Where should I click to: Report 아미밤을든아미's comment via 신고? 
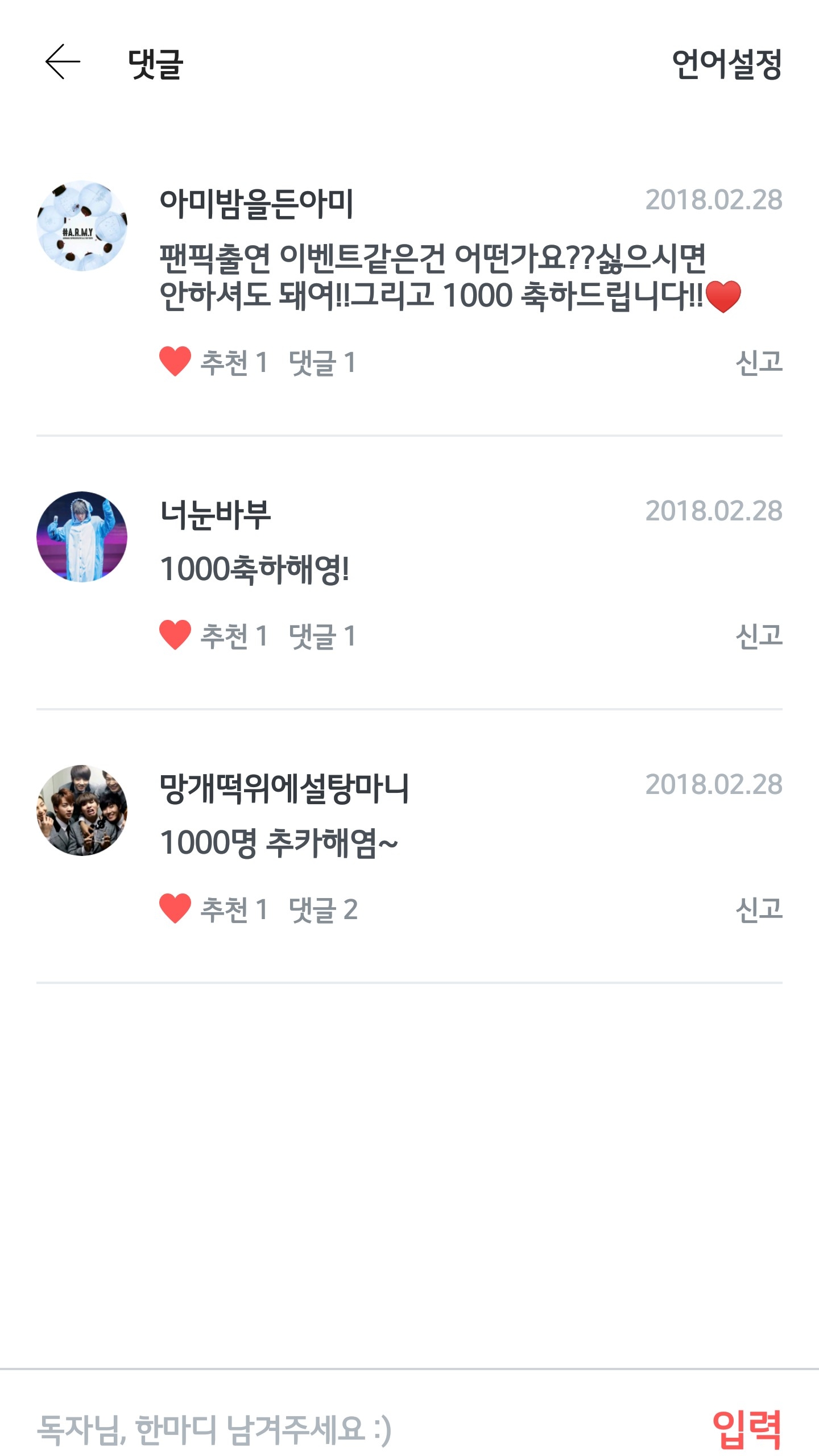pyautogui.click(x=759, y=362)
